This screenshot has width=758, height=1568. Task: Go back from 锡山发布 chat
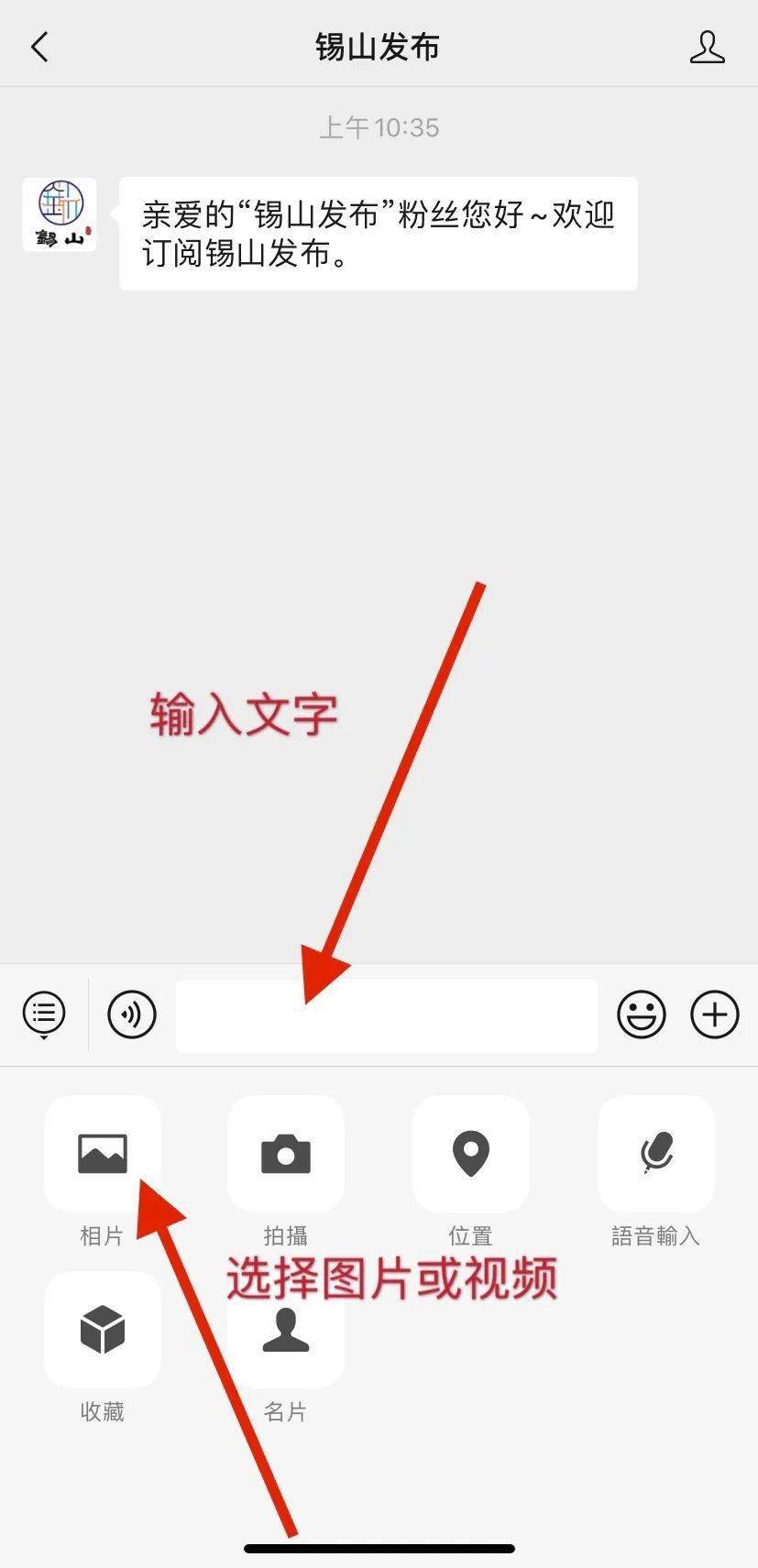(x=39, y=47)
